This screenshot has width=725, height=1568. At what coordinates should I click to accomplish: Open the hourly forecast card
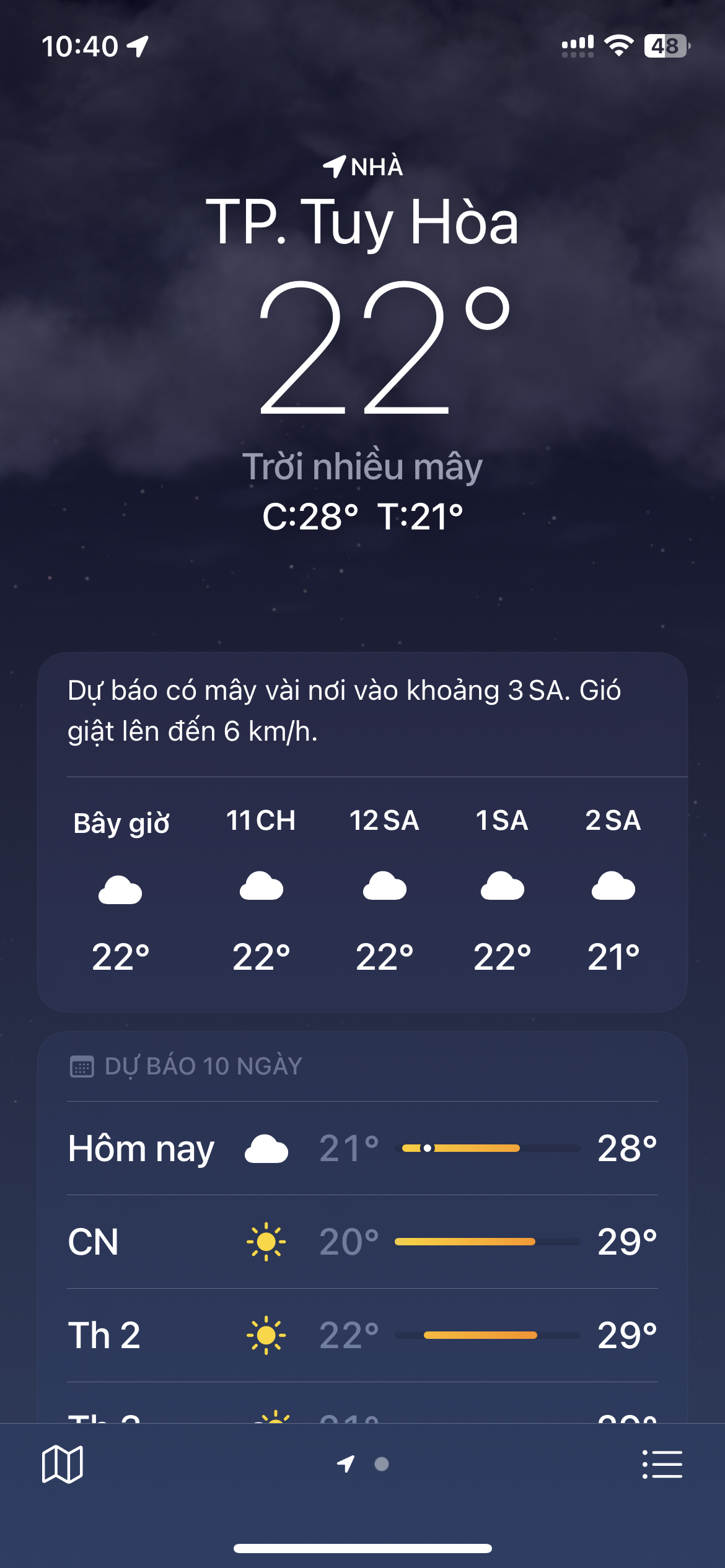tap(362, 892)
